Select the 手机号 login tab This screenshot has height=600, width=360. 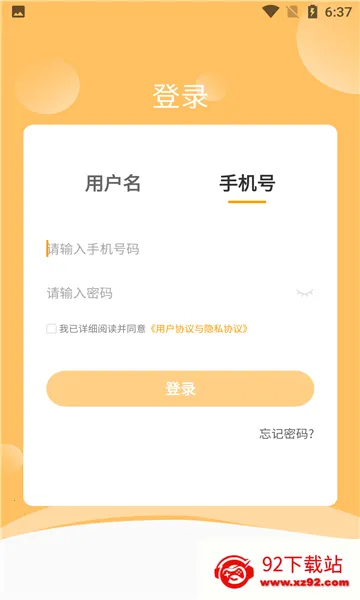[247, 183]
